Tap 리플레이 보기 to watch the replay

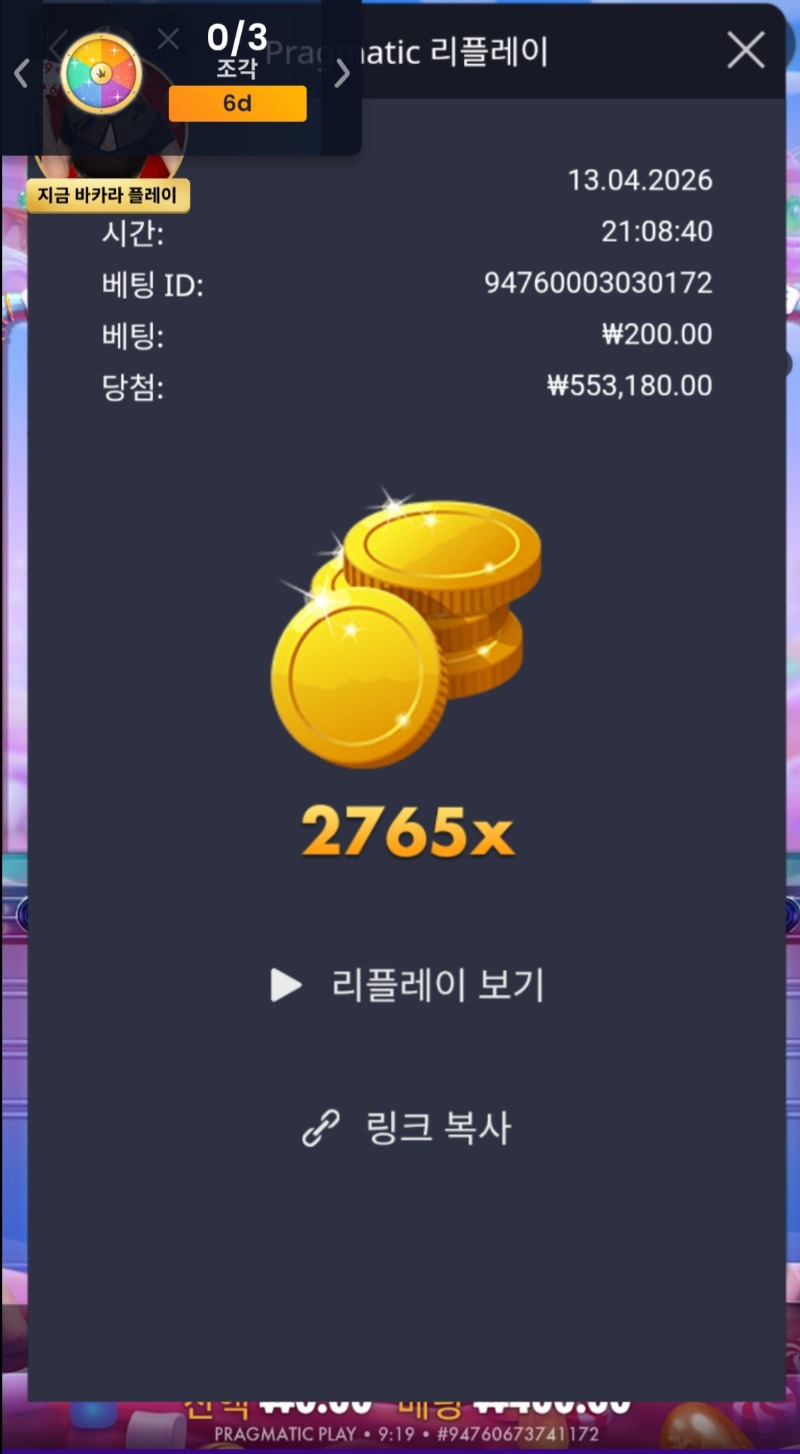coord(408,985)
